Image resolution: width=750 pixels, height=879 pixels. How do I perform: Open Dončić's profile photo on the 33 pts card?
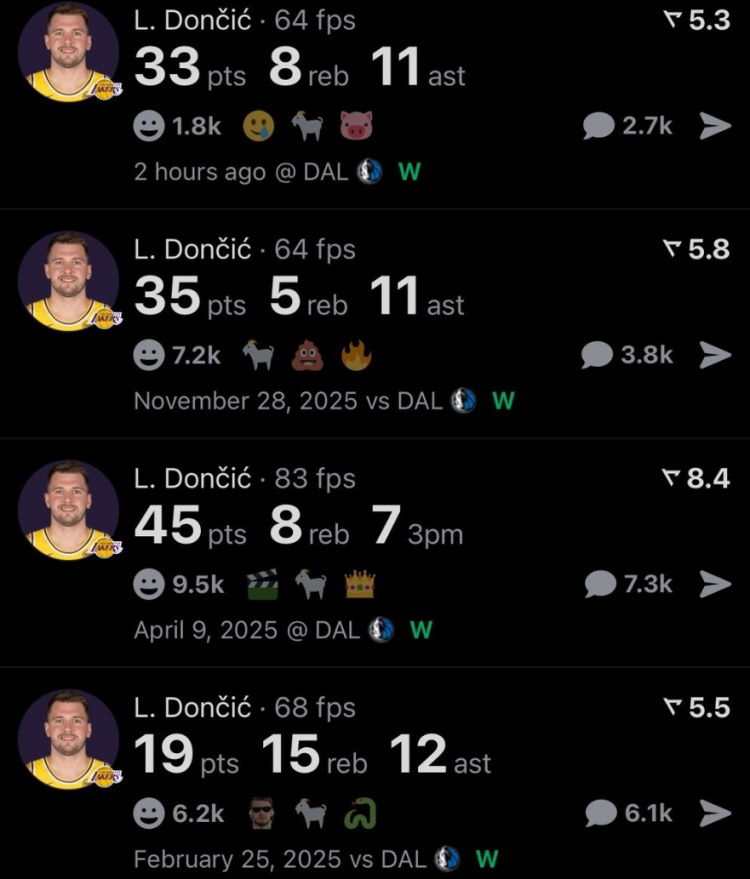pos(69,52)
